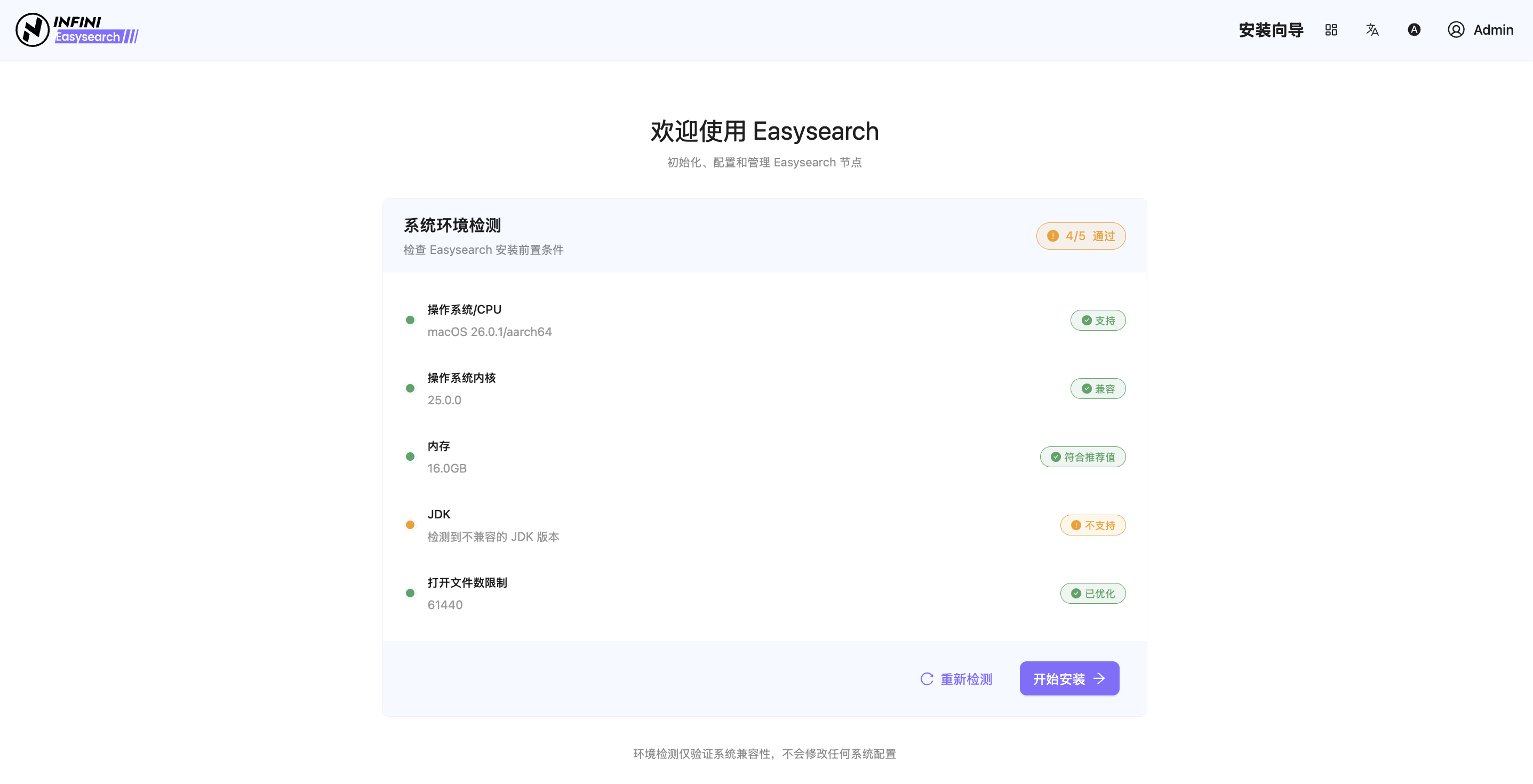Go home via INFINI Easysearch logo
Viewport: 1533px width, 784px height.
77,30
